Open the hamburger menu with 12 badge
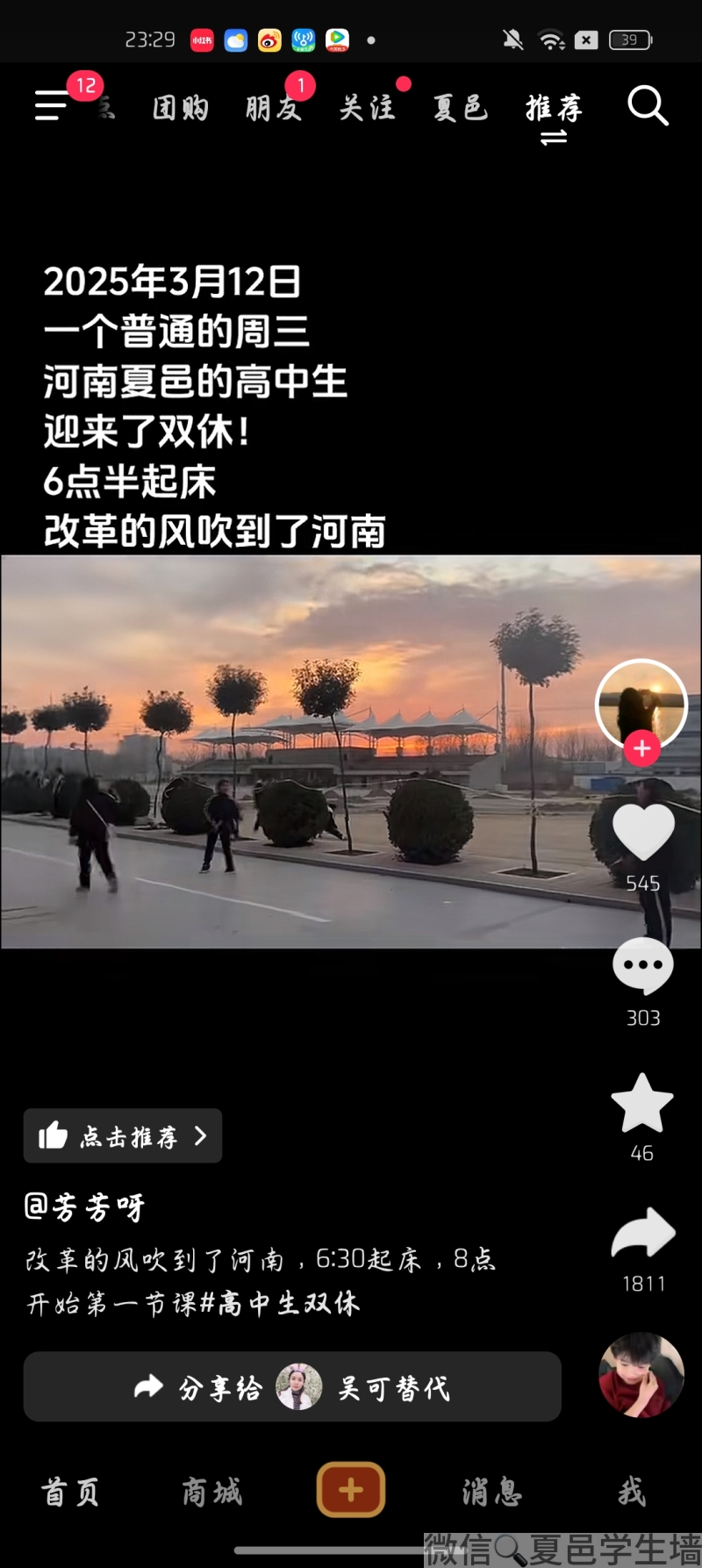 coord(53,105)
